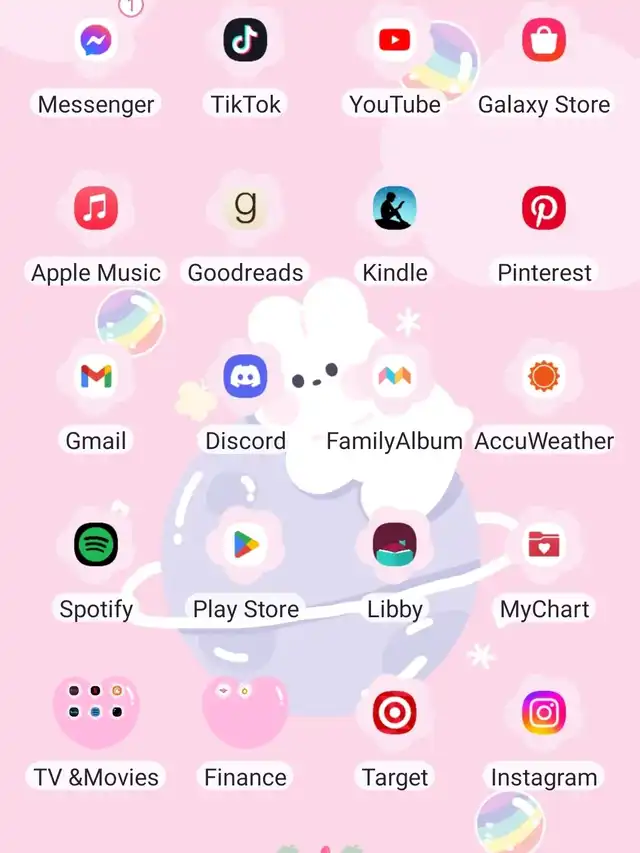Open Pinterest
This screenshot has height=853, width=640.
tap(544, 210)
